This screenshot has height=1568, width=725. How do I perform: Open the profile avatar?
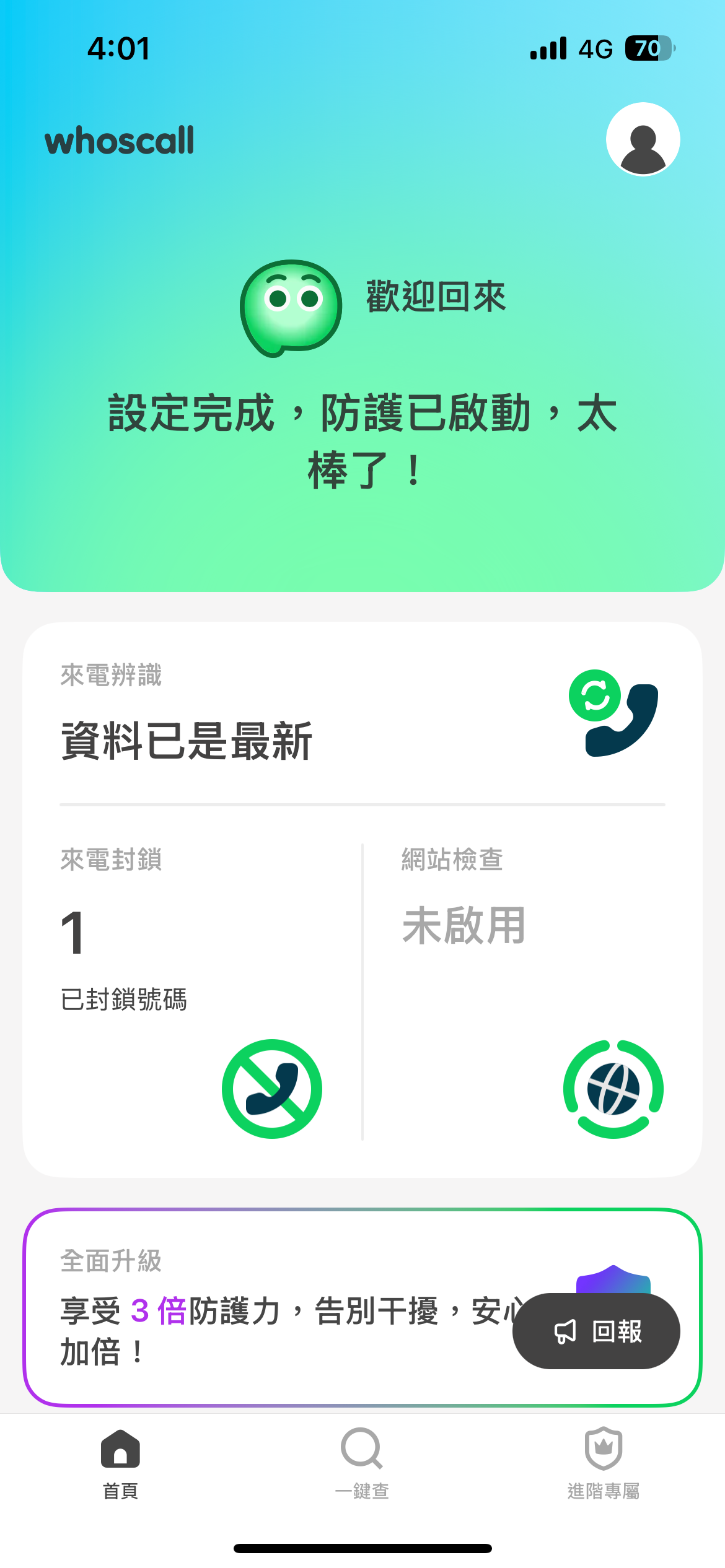pos(643,140)
